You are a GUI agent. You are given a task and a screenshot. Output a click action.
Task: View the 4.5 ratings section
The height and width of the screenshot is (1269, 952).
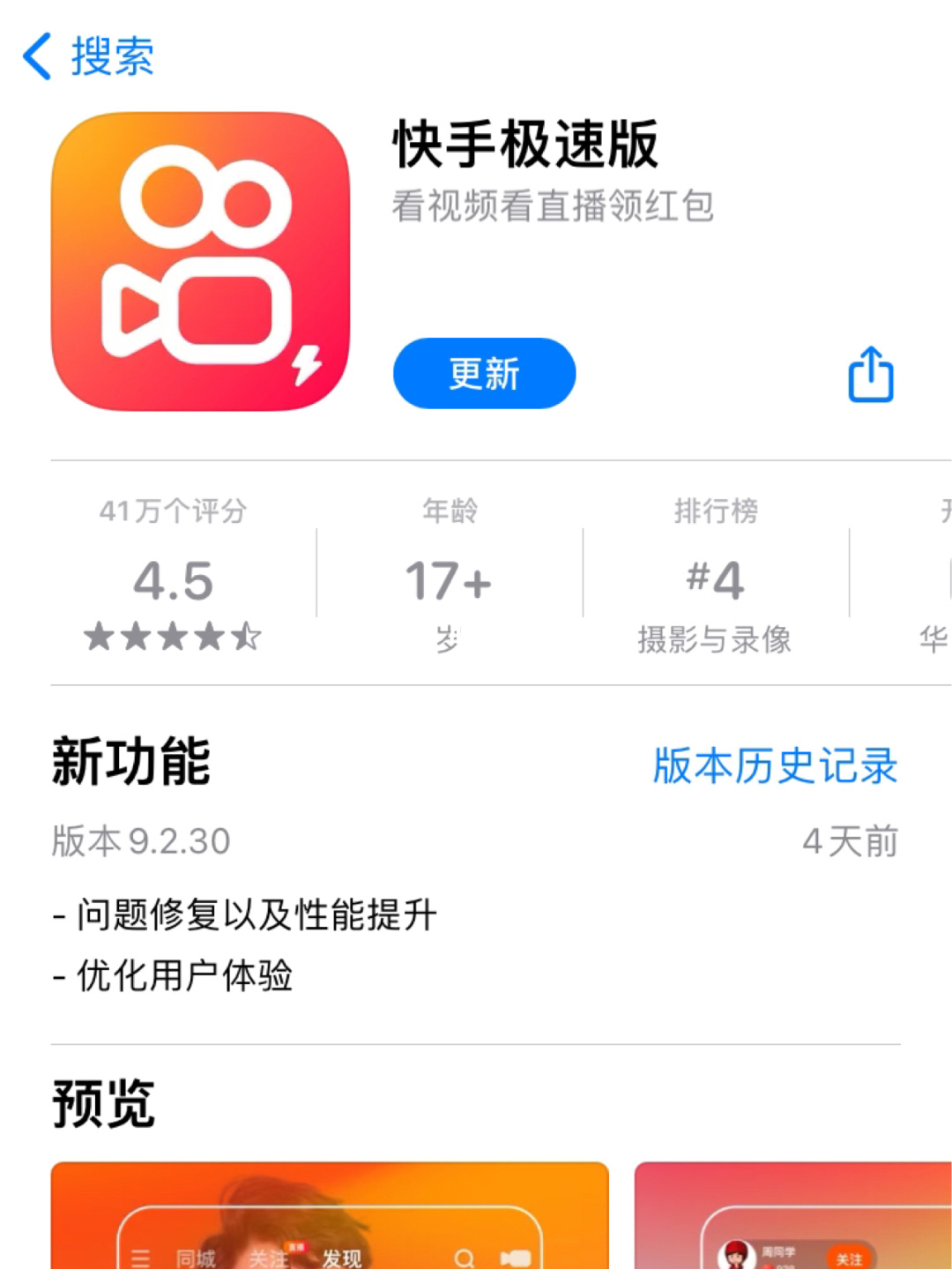173,582
